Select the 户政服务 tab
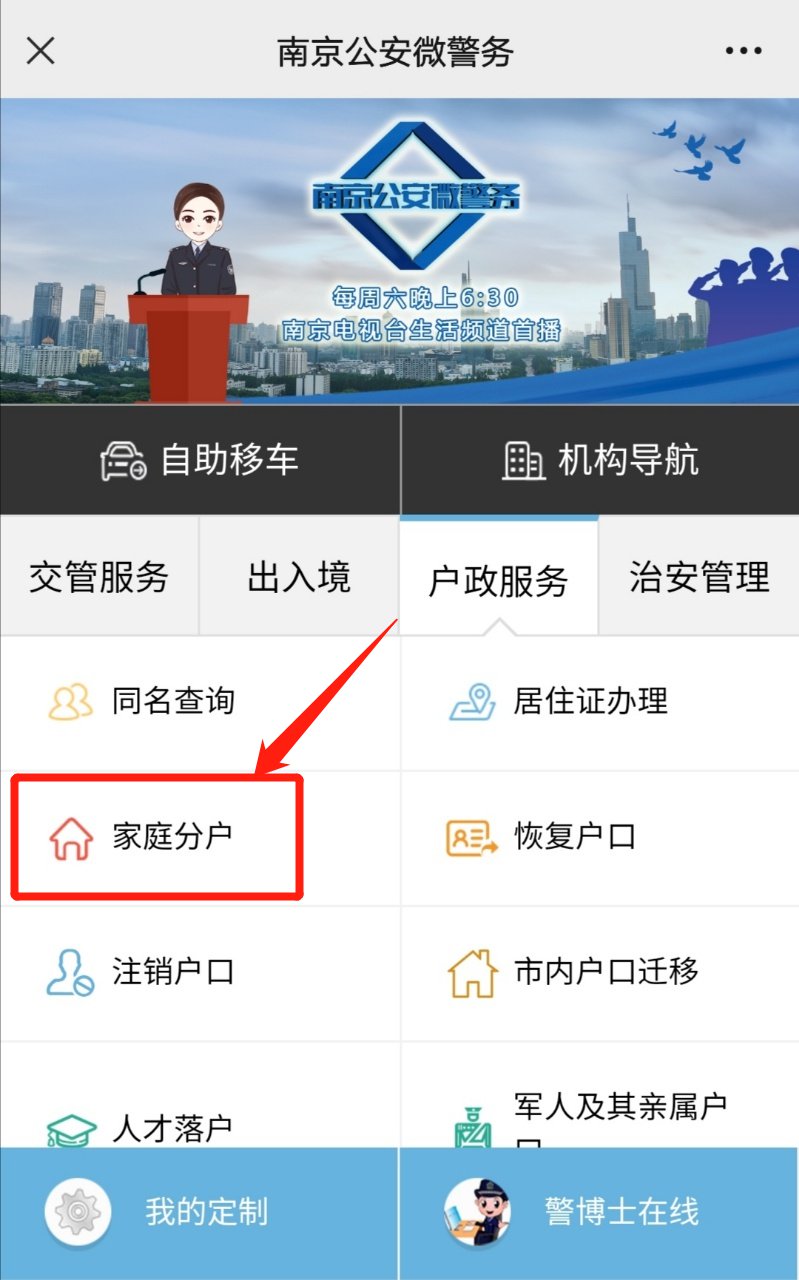Image resolution: width=799 pixels, height=1280 pixels. [498, 579]
